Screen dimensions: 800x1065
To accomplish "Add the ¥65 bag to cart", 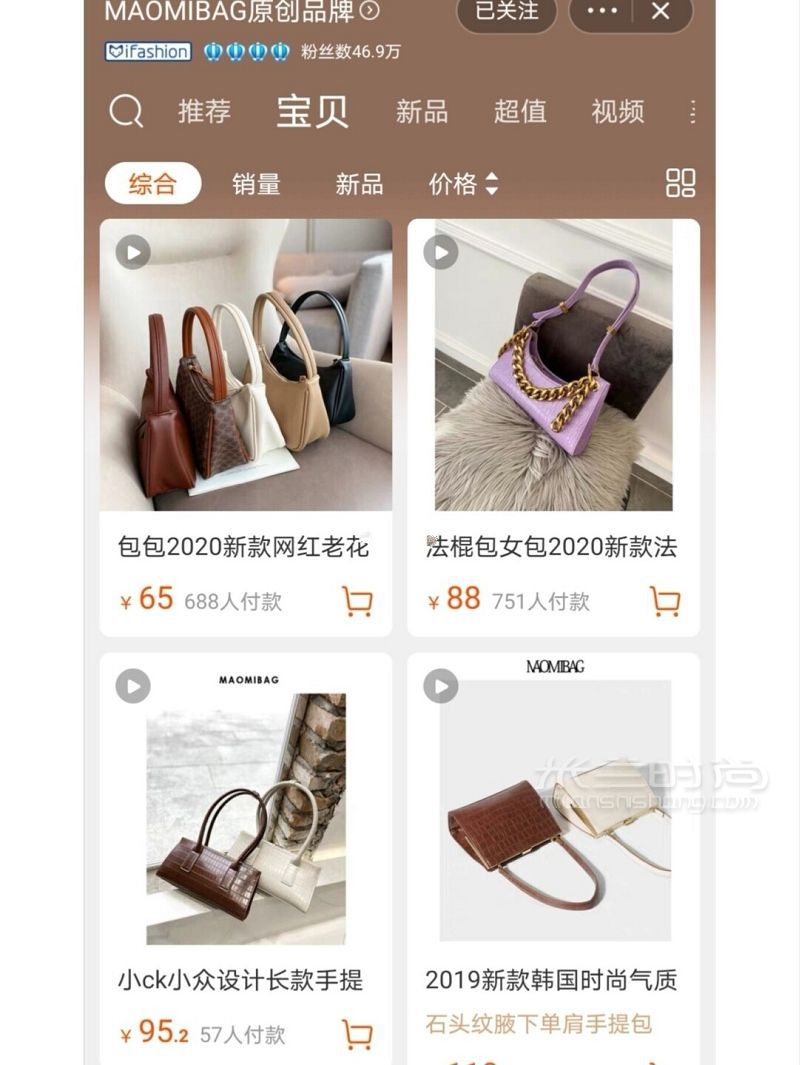I will pos(357,600).
